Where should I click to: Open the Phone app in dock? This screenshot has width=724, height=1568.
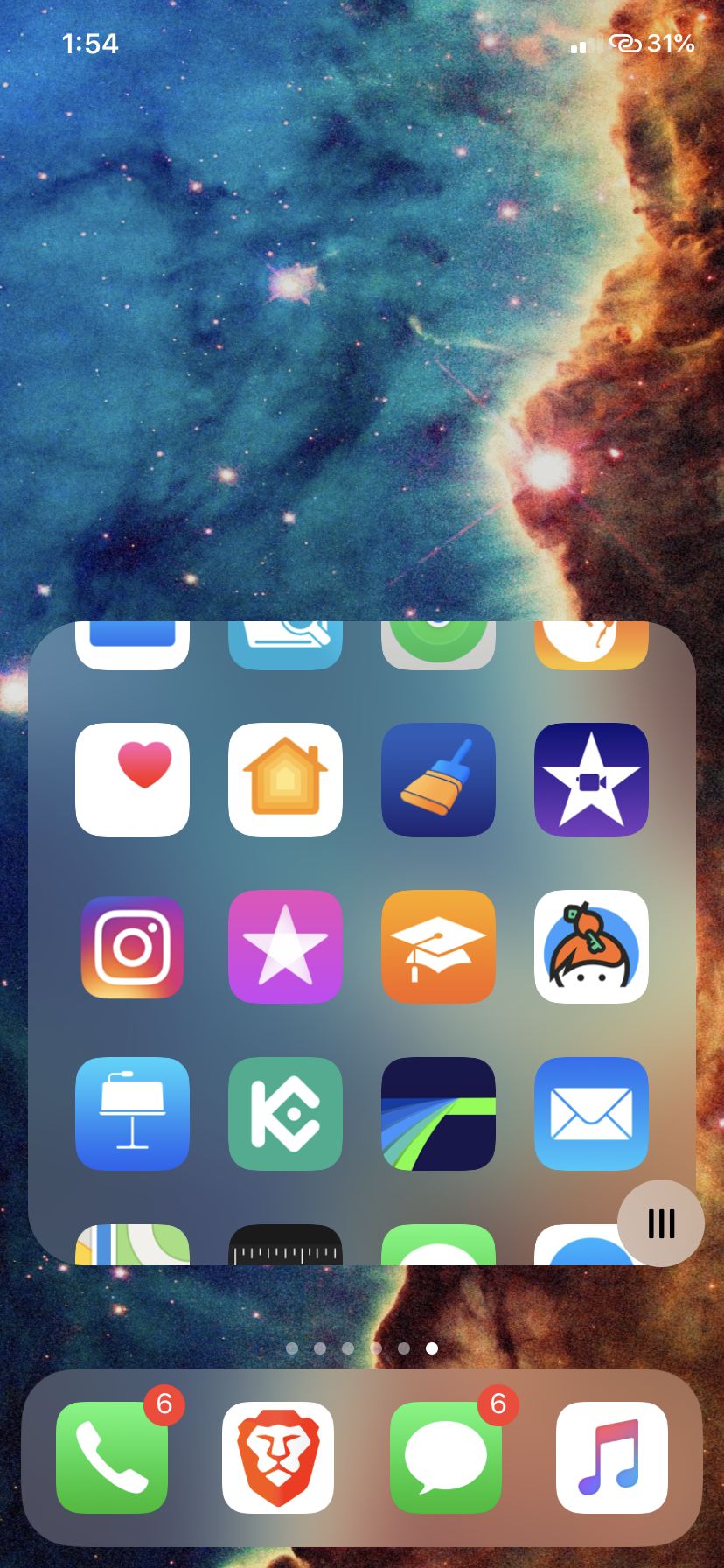click(112, 1458)
